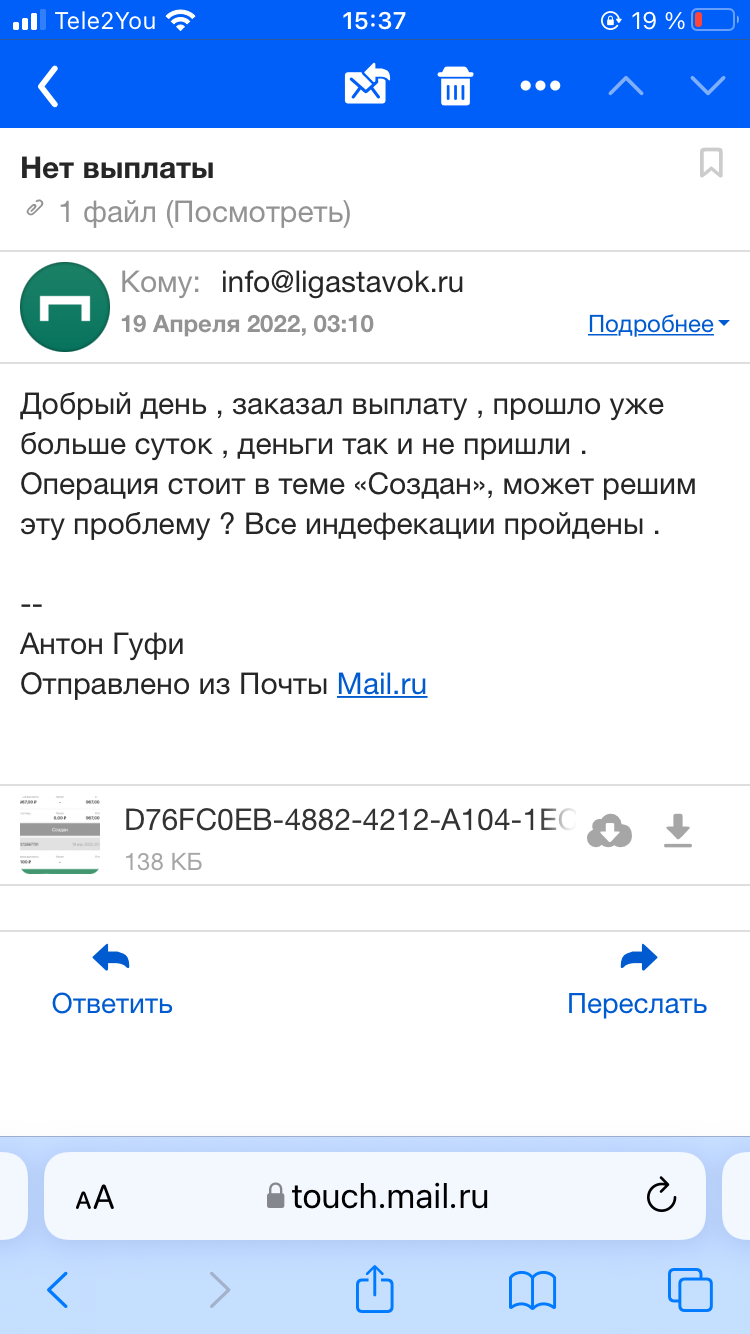Reload the page in Safari
Image resolution: width=750 pixels, height=1334 pixels.
661,1196
